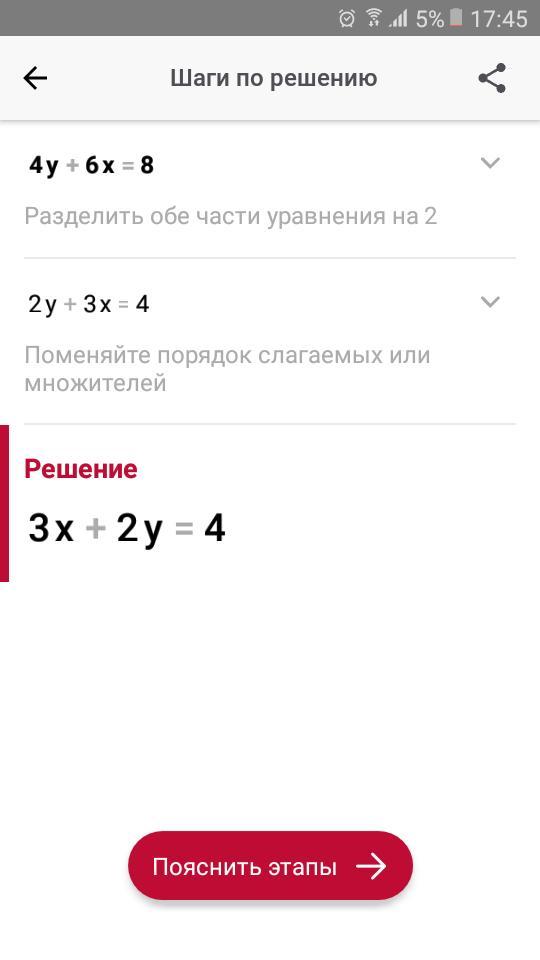The width and height of the screenshot is (540, 960).
Task: Share the solution steps
Action: [492, 78]
